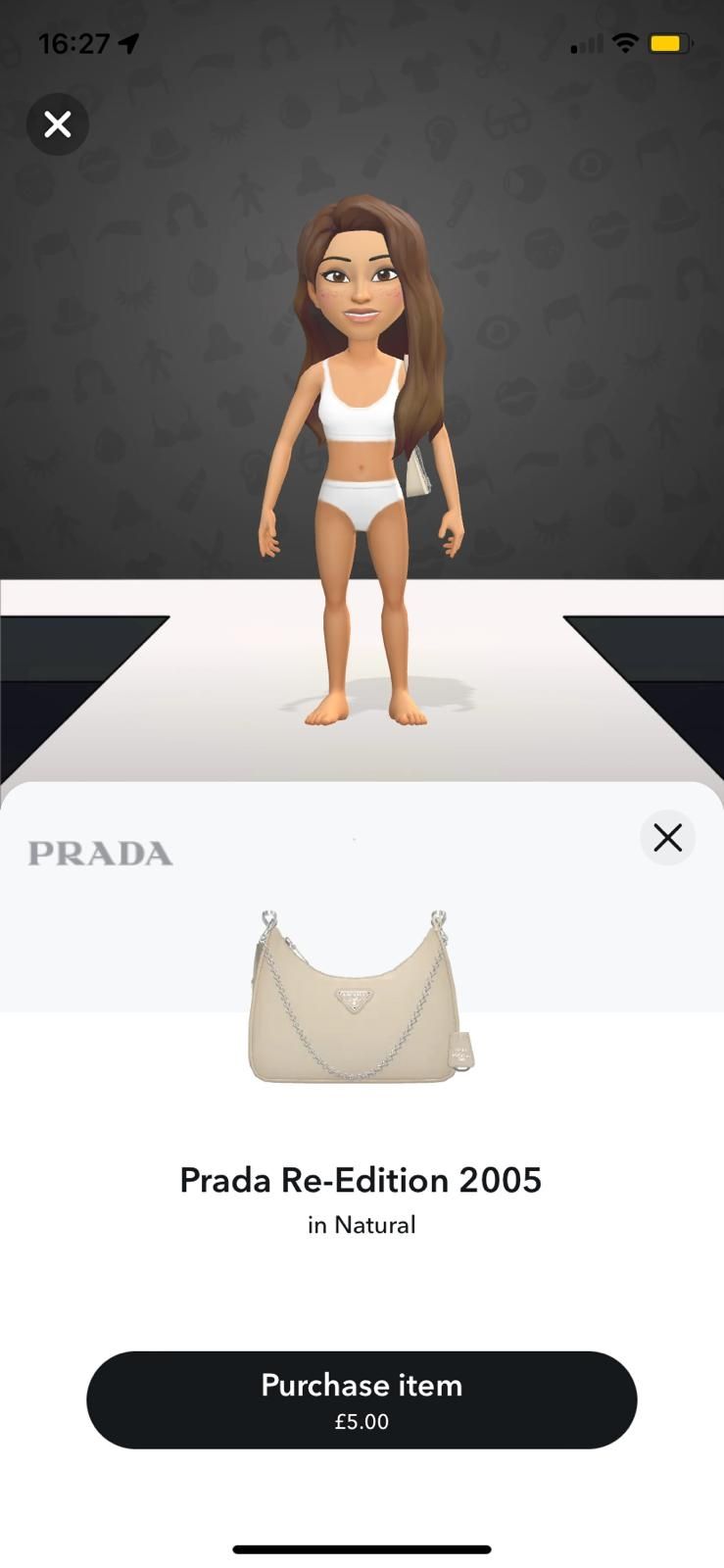Image resolution: width=724 pixels, height=1568 pixels.
Task: Dismiss the Prada item sheet
Action: [667, 838]
